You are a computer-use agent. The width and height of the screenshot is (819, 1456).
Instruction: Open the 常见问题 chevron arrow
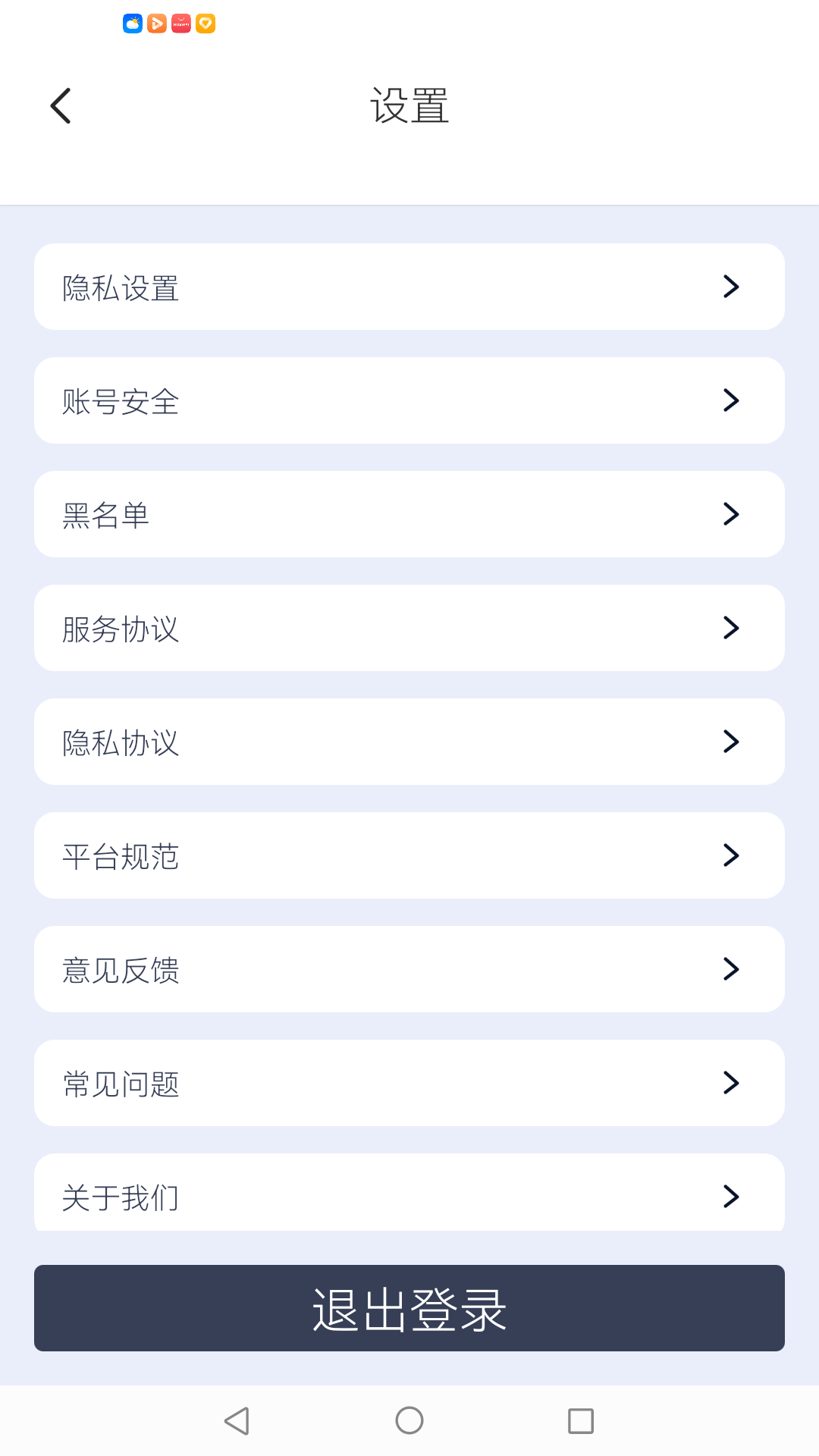(731, 1083)
